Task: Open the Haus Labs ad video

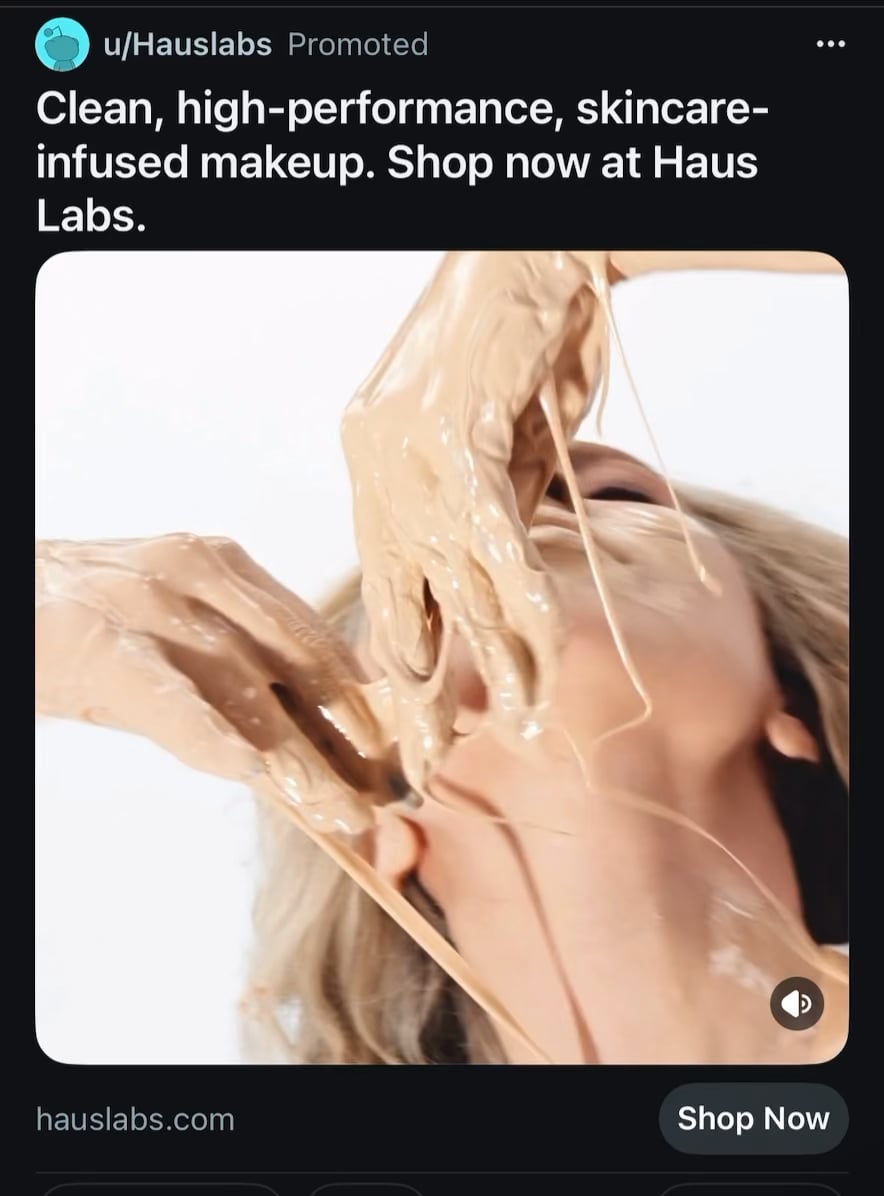Action: [x=441, y=657]
